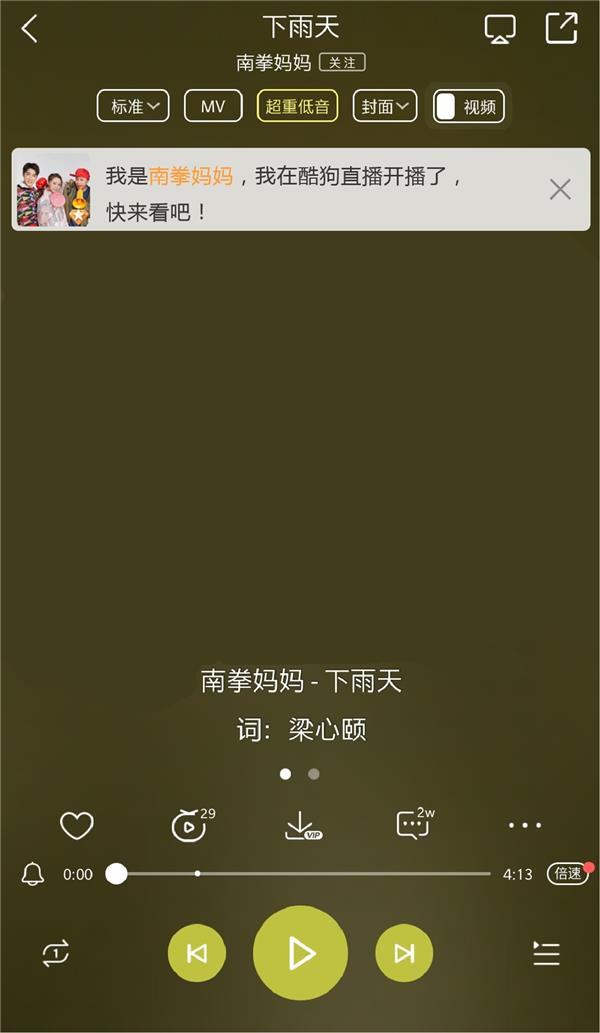Expand the 封面 display dropdown
The height and width of the screenshot is (1033, 600).
(385, 106)
